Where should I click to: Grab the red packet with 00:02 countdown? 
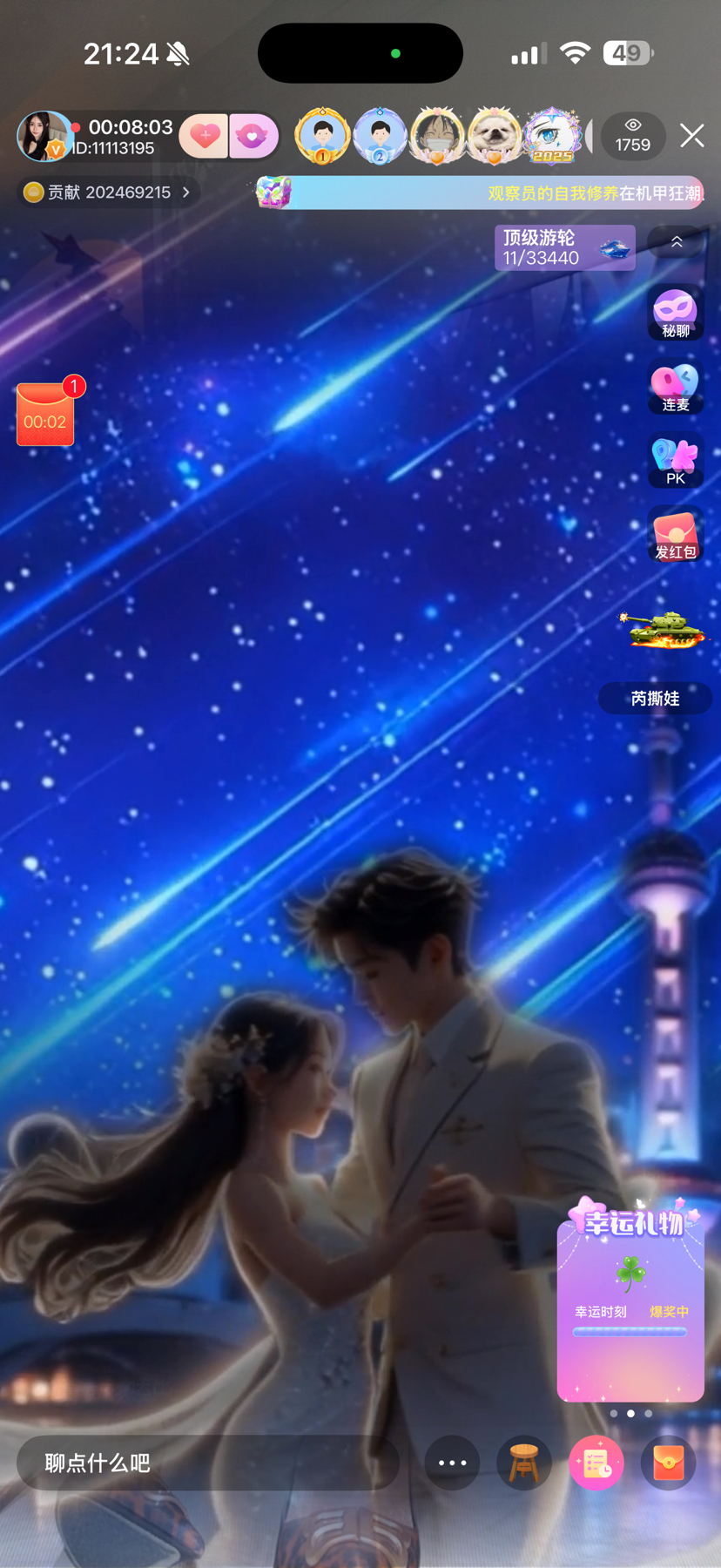(x=45, y=415)
